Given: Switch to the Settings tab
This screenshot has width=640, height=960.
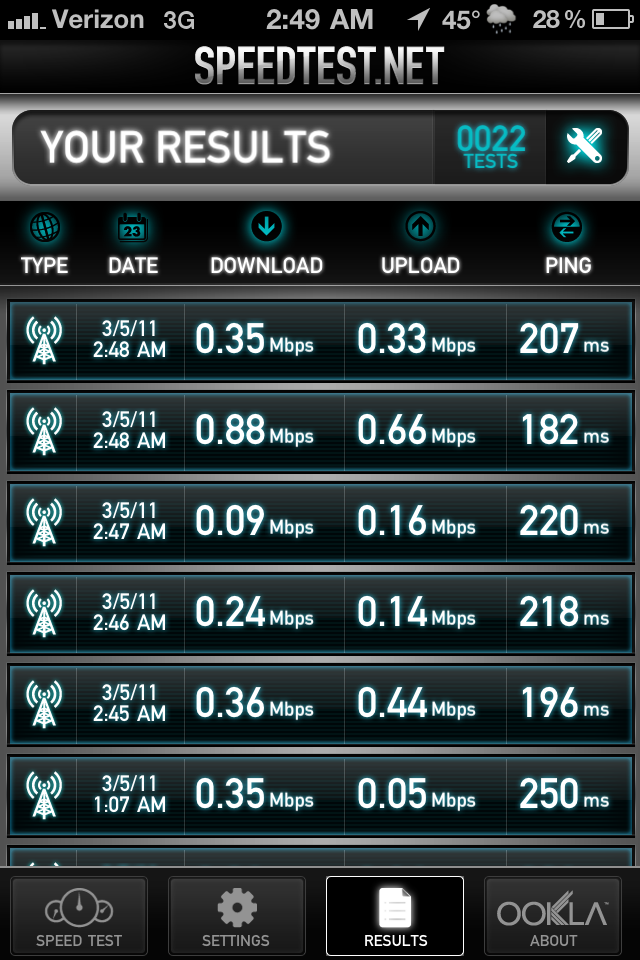Looking at the screenshot, I should coord(236,915).
